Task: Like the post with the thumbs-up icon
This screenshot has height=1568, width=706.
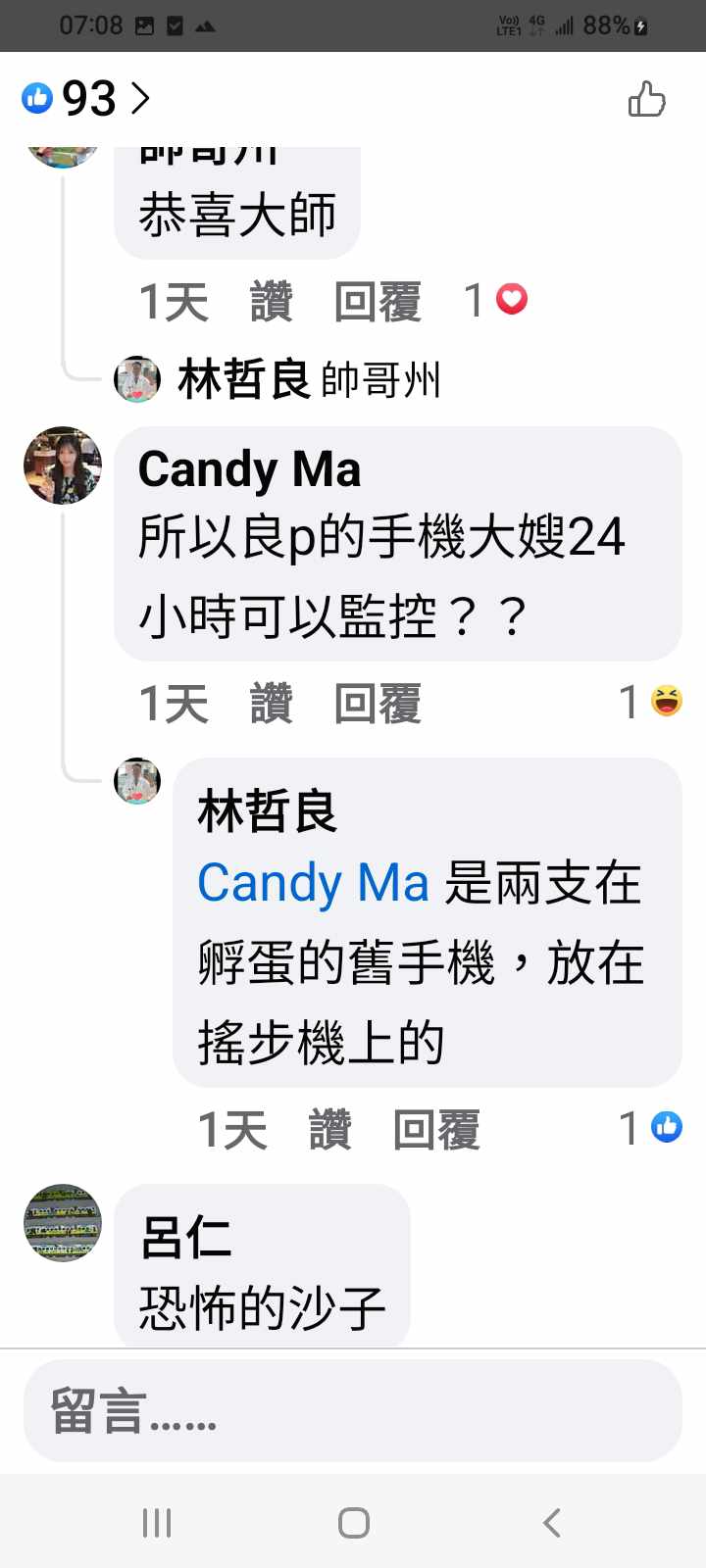Action: (646, 99)
